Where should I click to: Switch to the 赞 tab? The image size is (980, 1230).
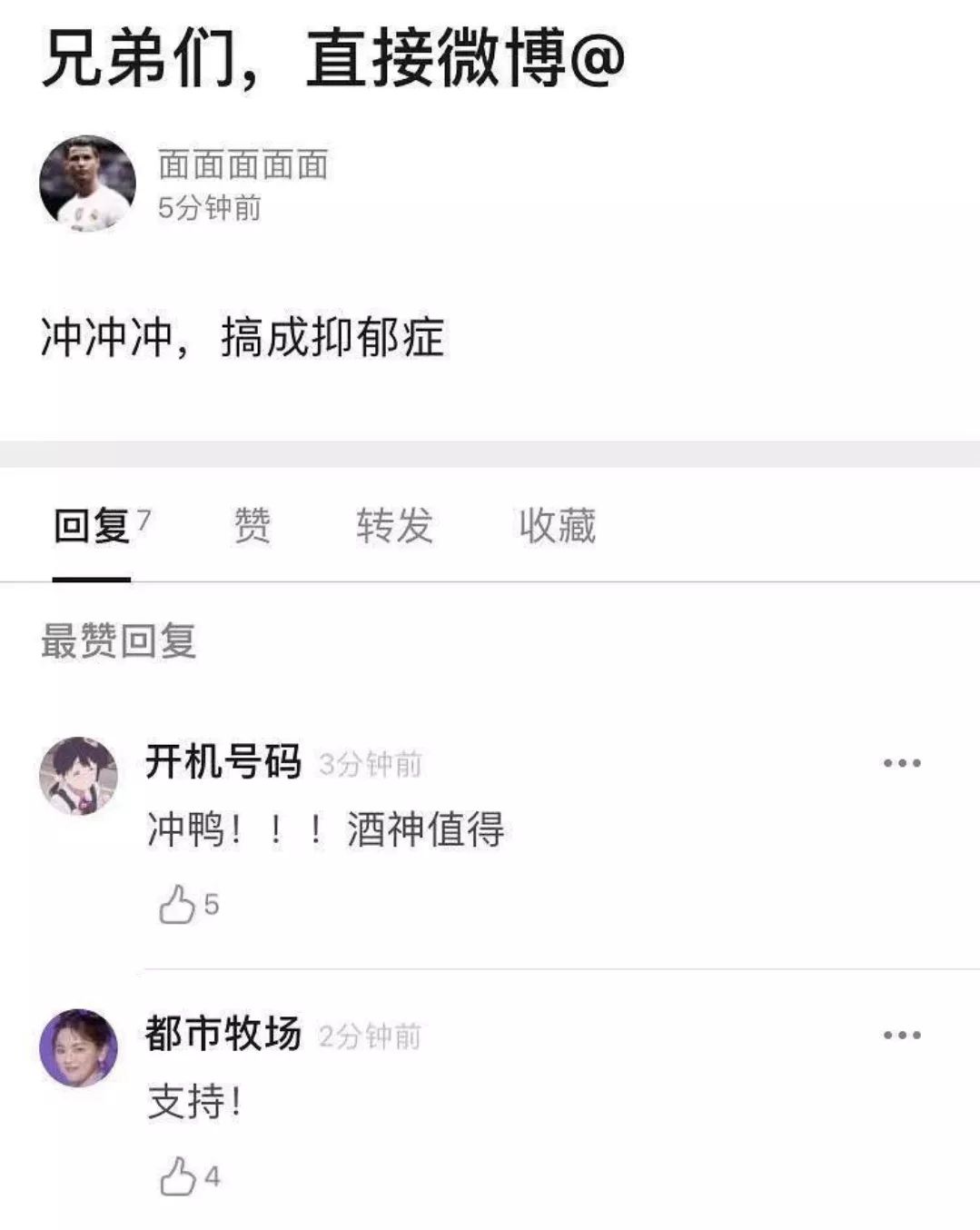(252, 526)
